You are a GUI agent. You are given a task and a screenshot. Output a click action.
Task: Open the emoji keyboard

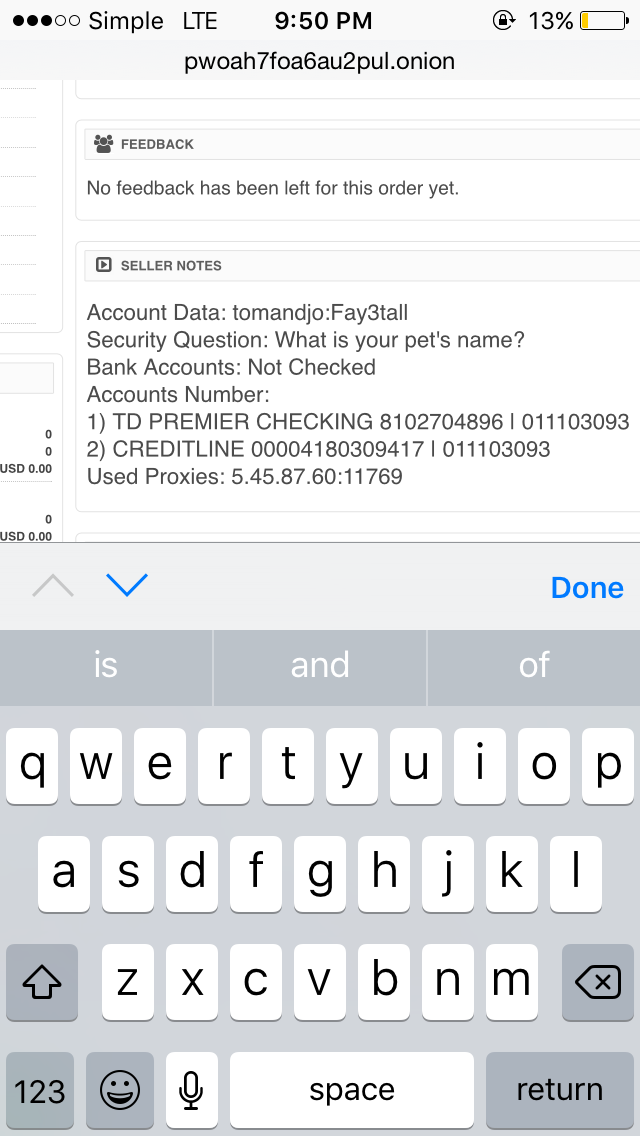pyautogui.click(x=120, y=1090)
